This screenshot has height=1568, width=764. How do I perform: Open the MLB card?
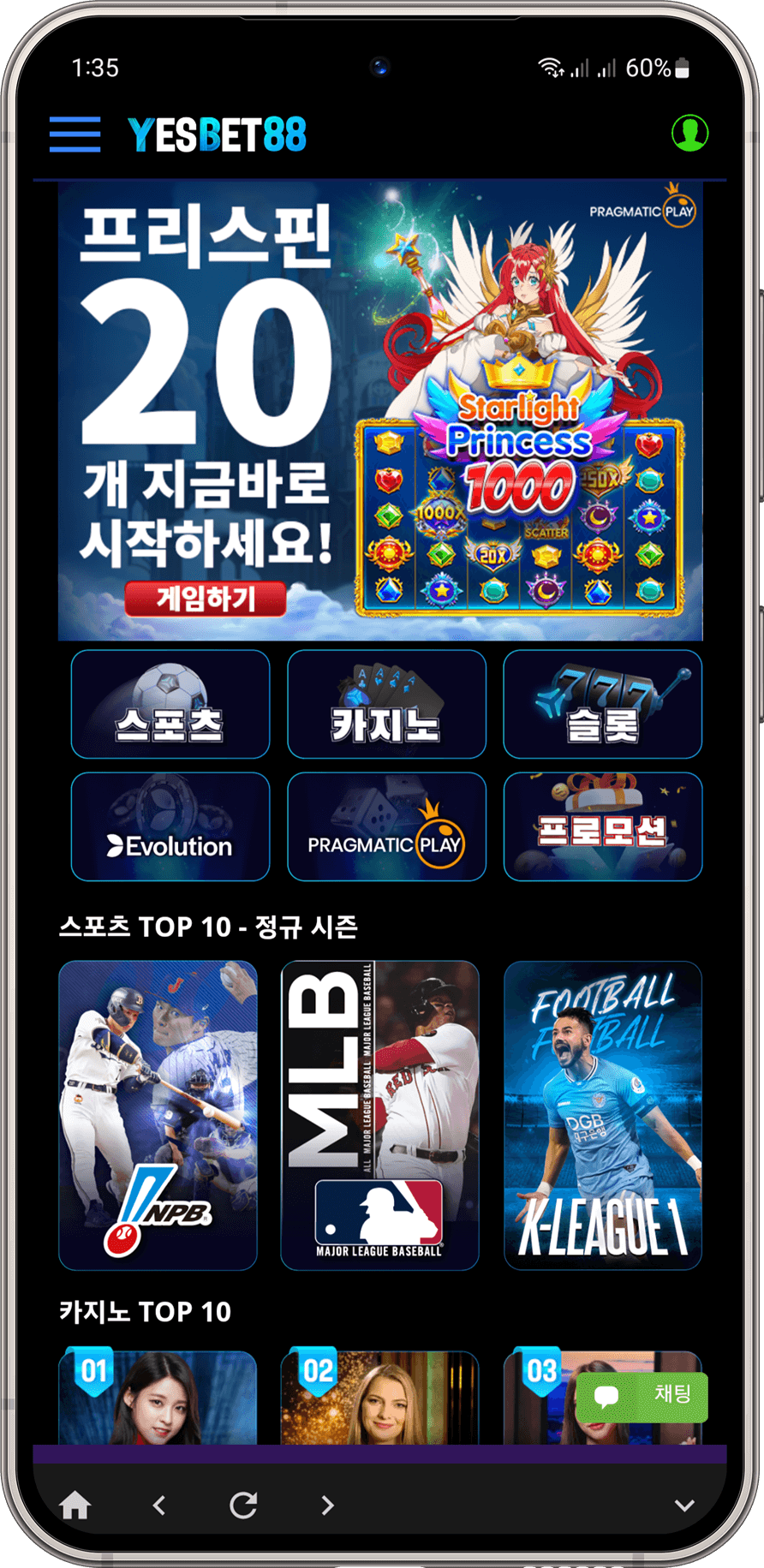[x=379, y=1114]
